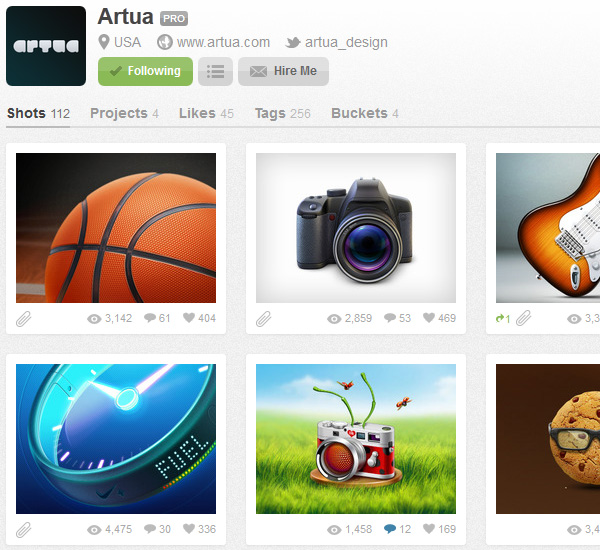
Task: Switch to the Buckets tab
Action: [364, 113]
